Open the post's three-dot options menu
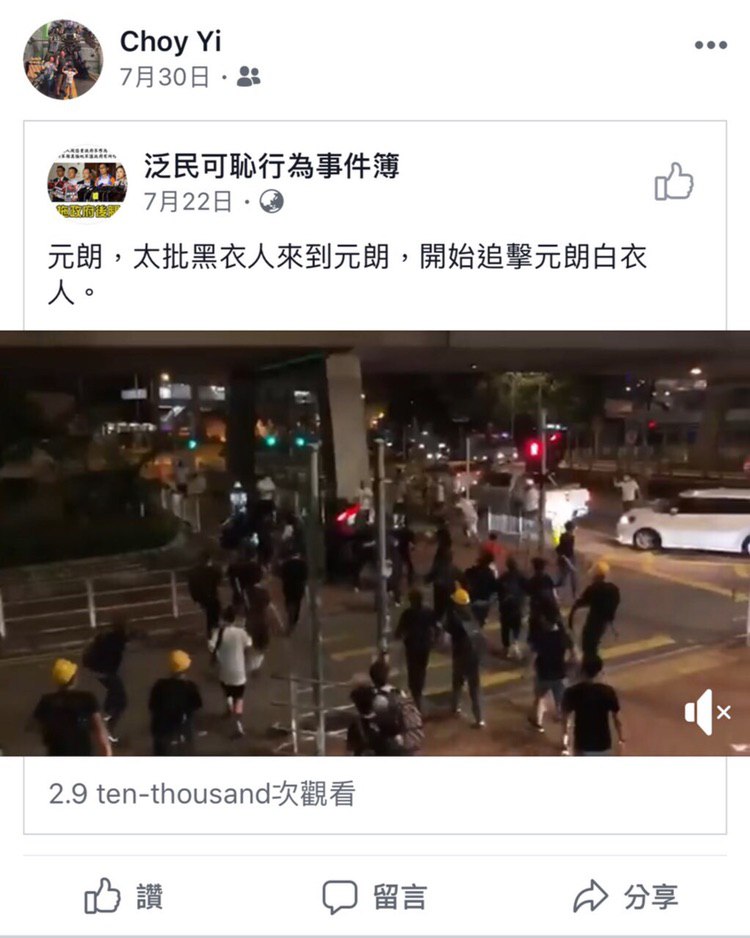The height and width of the screenshot is (938, 750). click(710, 45)
